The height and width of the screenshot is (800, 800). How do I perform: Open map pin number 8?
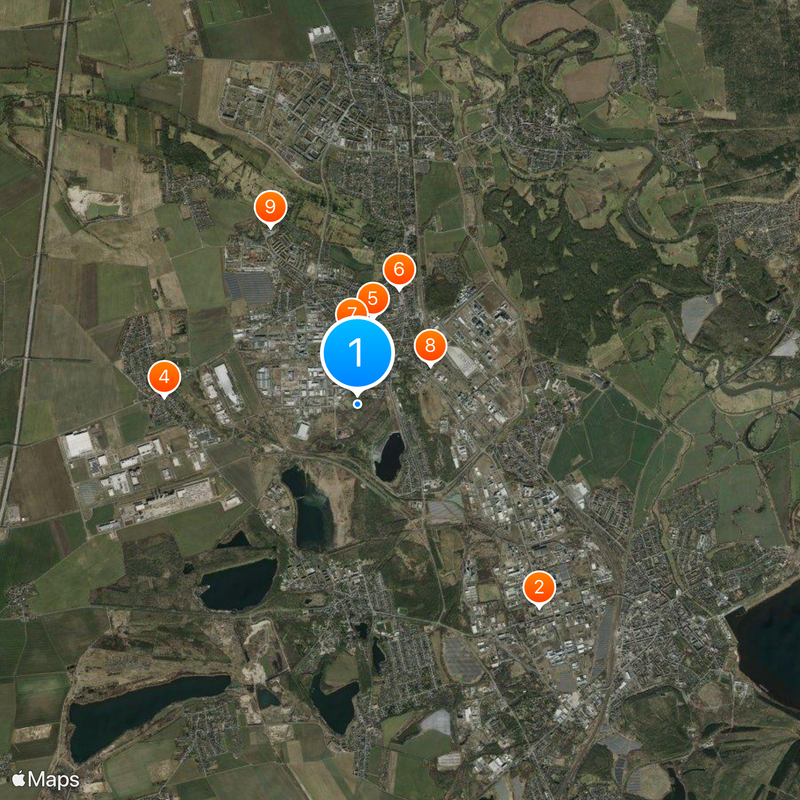coord(430,346)
